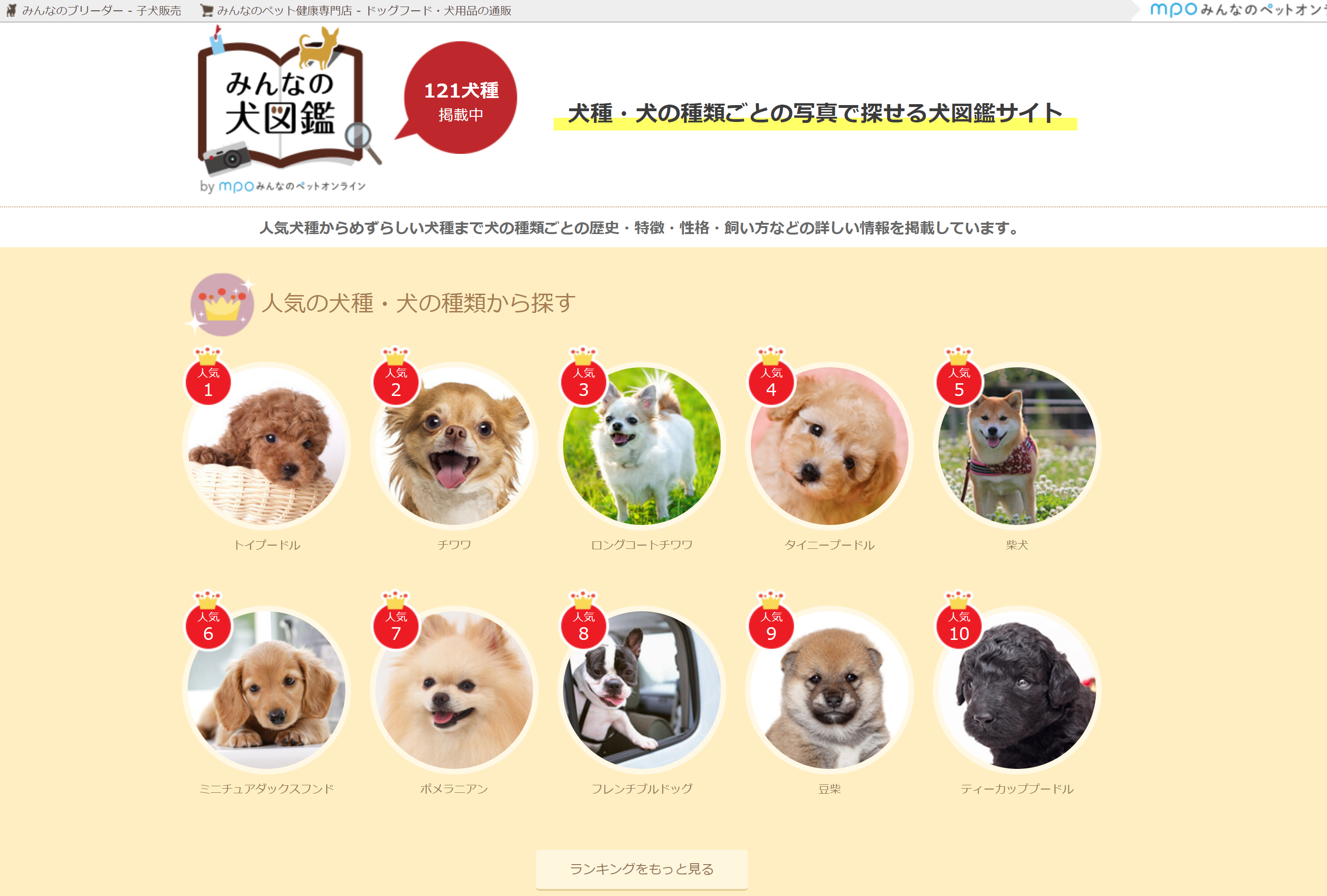Open the みんなのペットオンライン top-right link
The height and width of the screenshot is (896, 1327).
tap(1236, 10)
